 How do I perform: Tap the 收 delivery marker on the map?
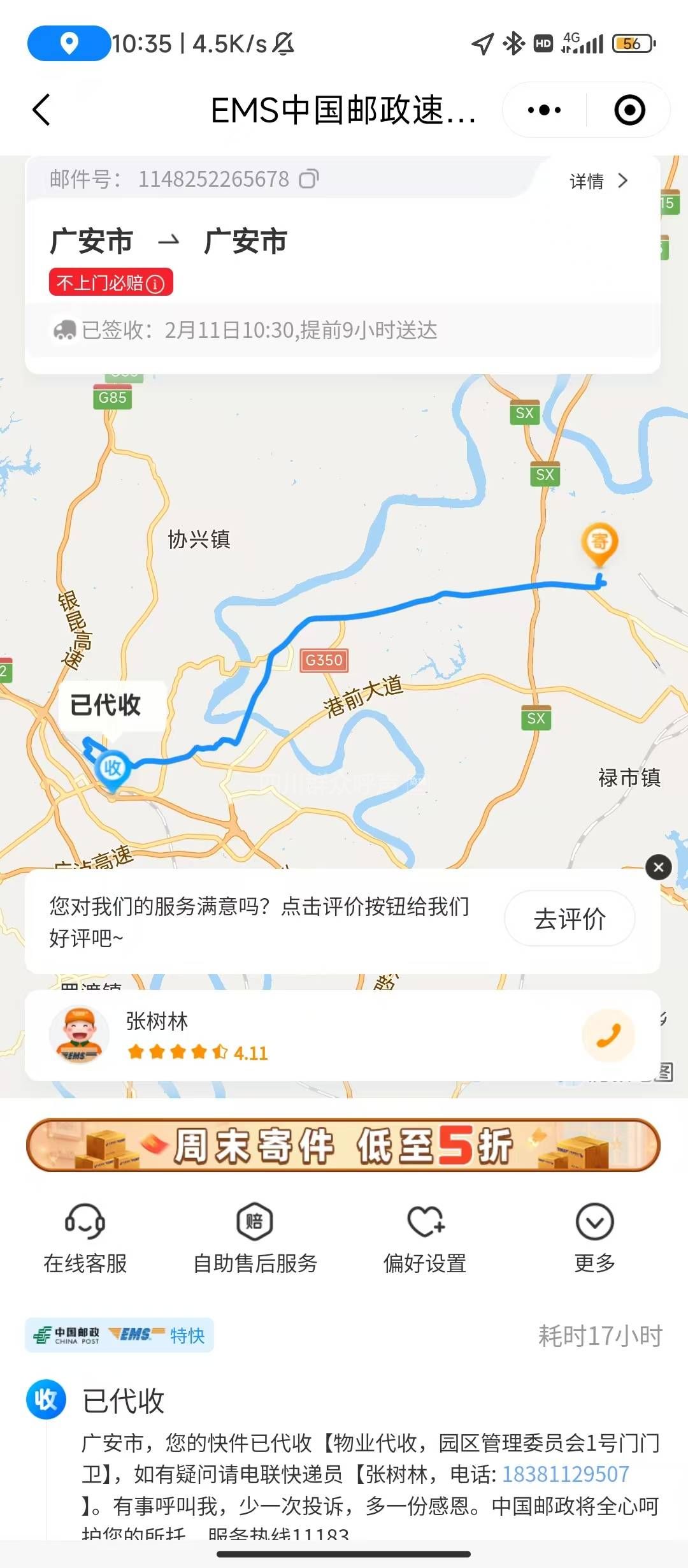[113, 769]
